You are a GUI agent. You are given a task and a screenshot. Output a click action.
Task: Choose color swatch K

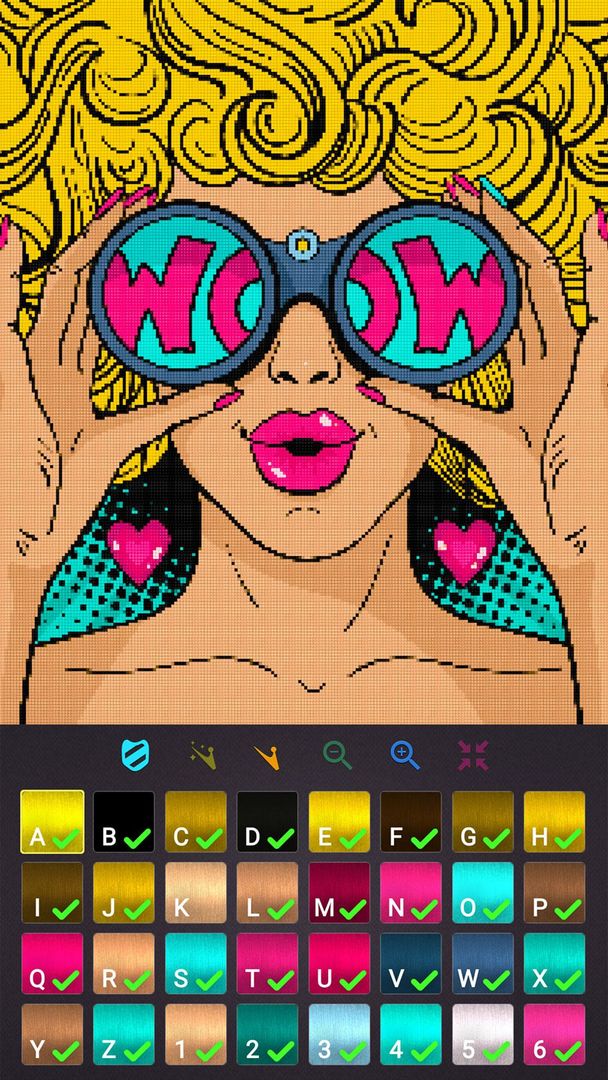(x=196, y=893)
